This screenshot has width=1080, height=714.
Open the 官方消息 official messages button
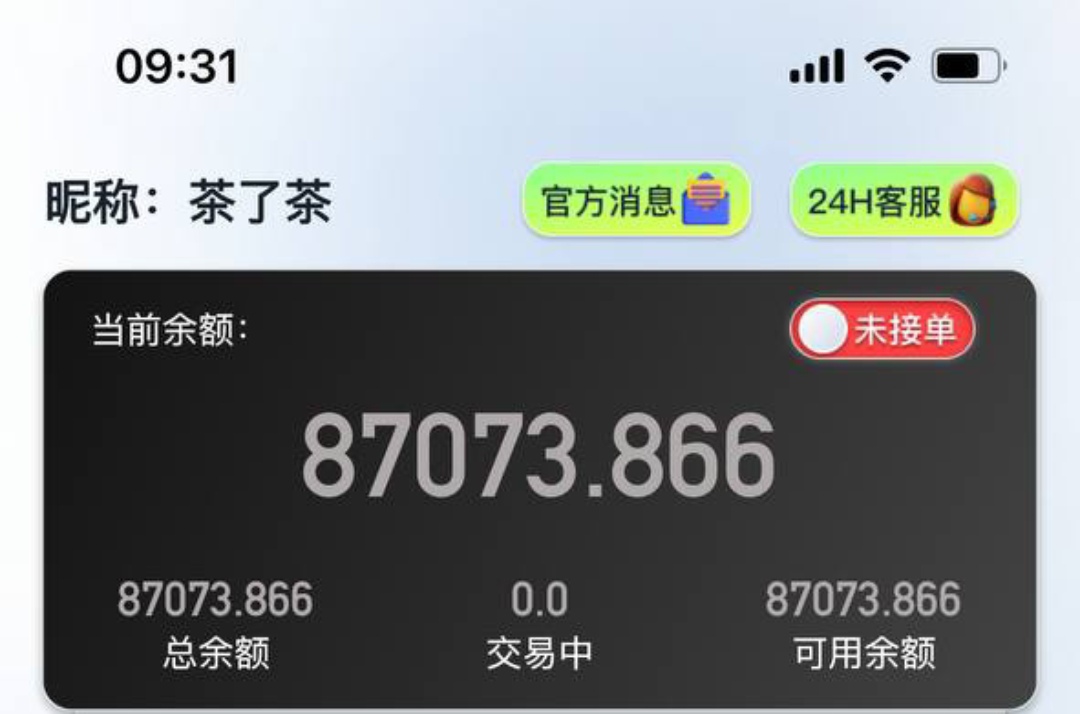(x=636, y=201)
